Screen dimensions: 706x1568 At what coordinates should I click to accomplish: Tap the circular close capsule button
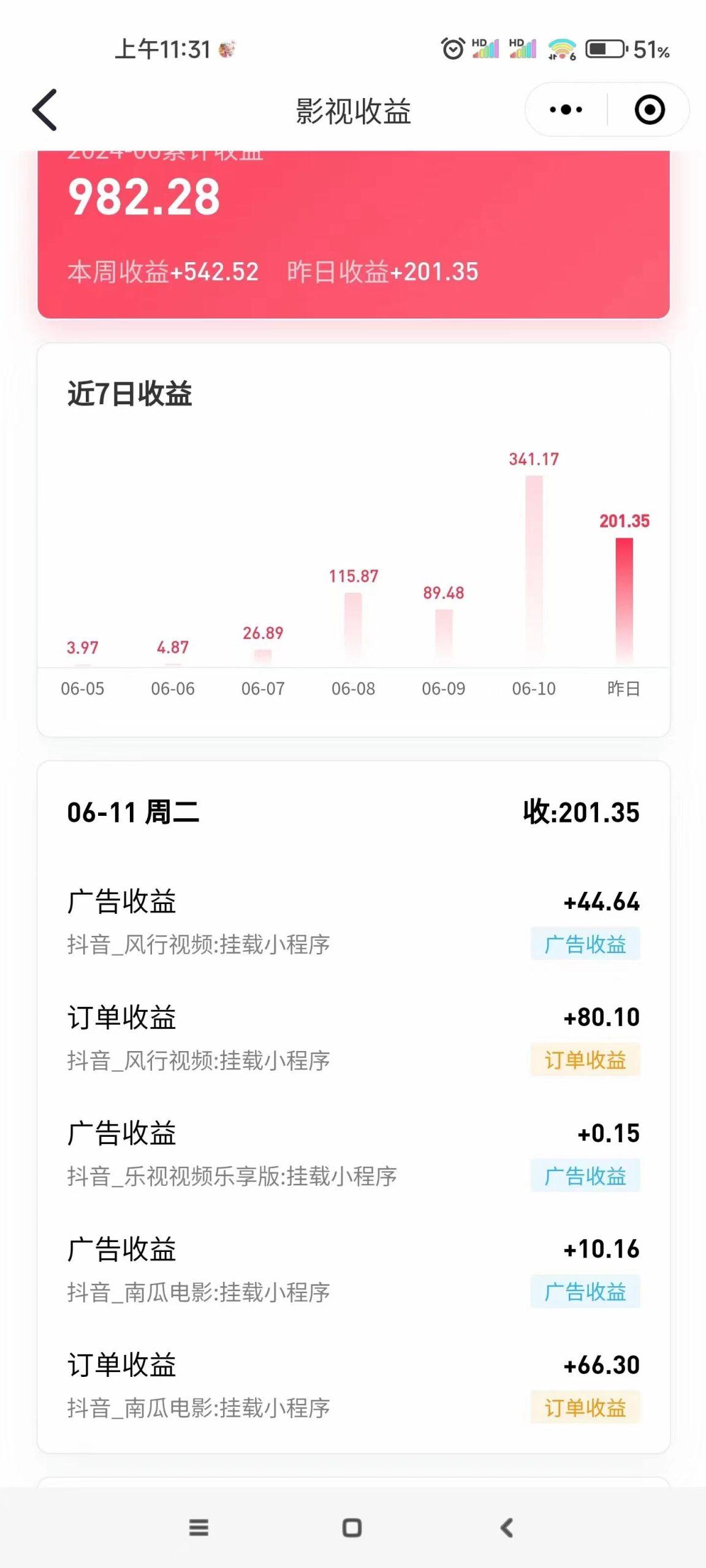click(650, 109)
